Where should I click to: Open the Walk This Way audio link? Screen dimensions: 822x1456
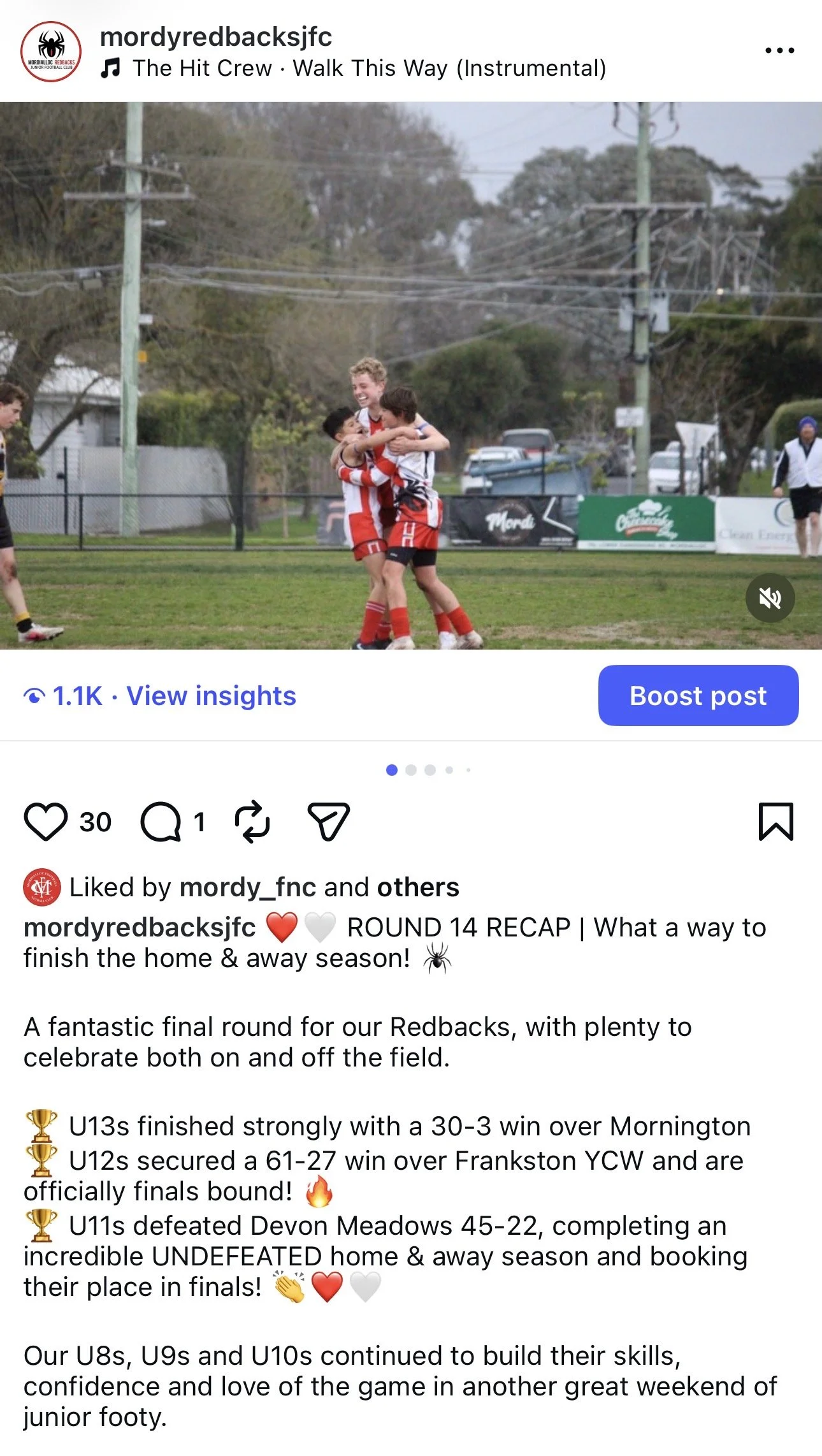[x=354, y=68]
